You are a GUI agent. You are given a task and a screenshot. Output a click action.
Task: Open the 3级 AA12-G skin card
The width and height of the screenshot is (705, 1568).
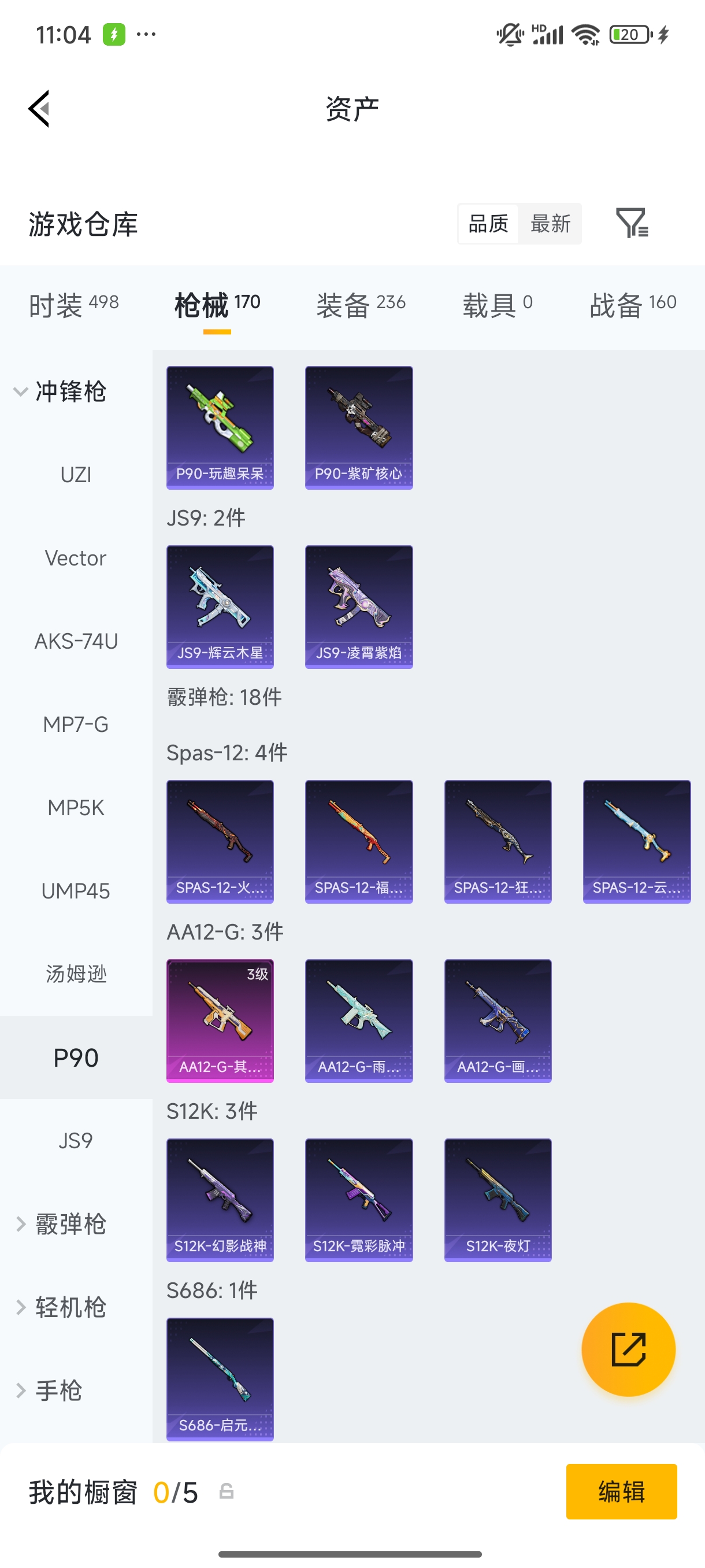pos(220,1021)
